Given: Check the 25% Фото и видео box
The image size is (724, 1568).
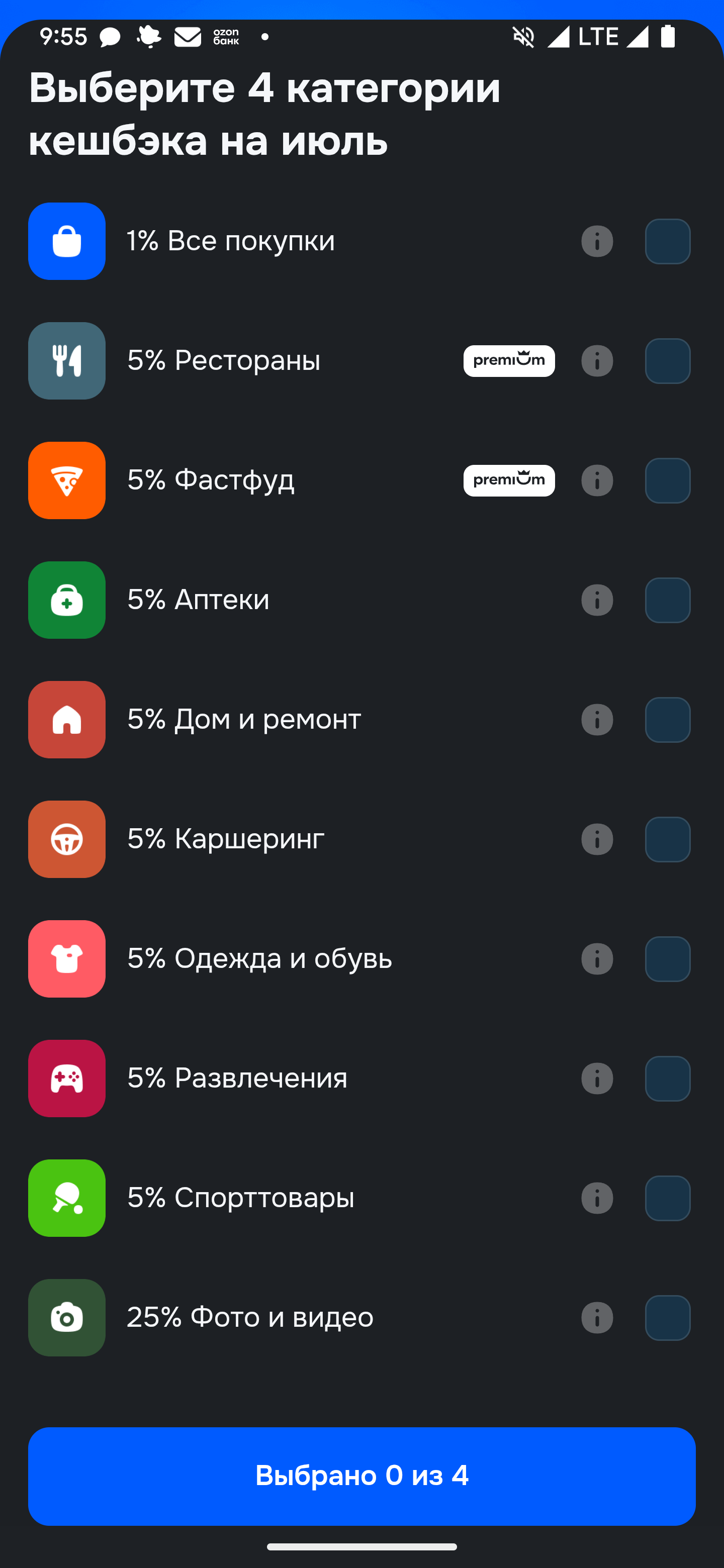Looking at the screenshot, I should tap(667, 1318).
